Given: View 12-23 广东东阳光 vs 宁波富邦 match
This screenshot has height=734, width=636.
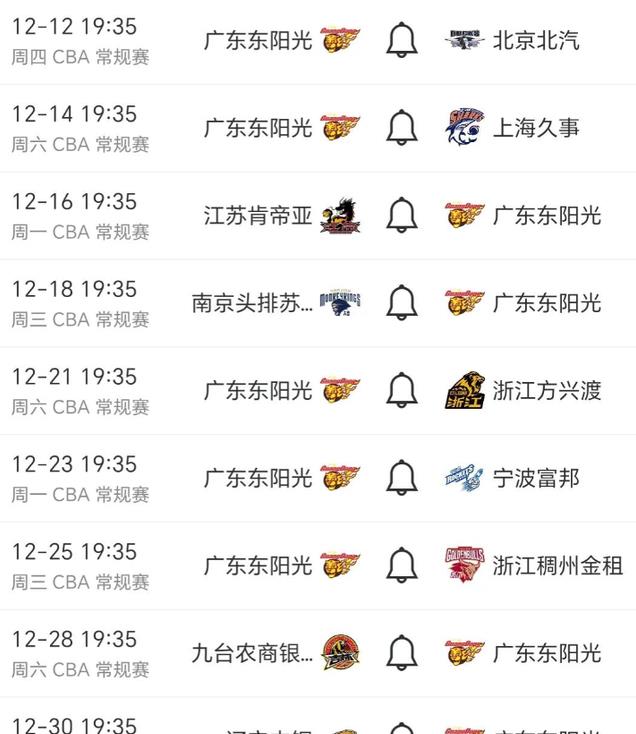Looking at the screenshot, I should pyautogui.click(x=100, y=478).
